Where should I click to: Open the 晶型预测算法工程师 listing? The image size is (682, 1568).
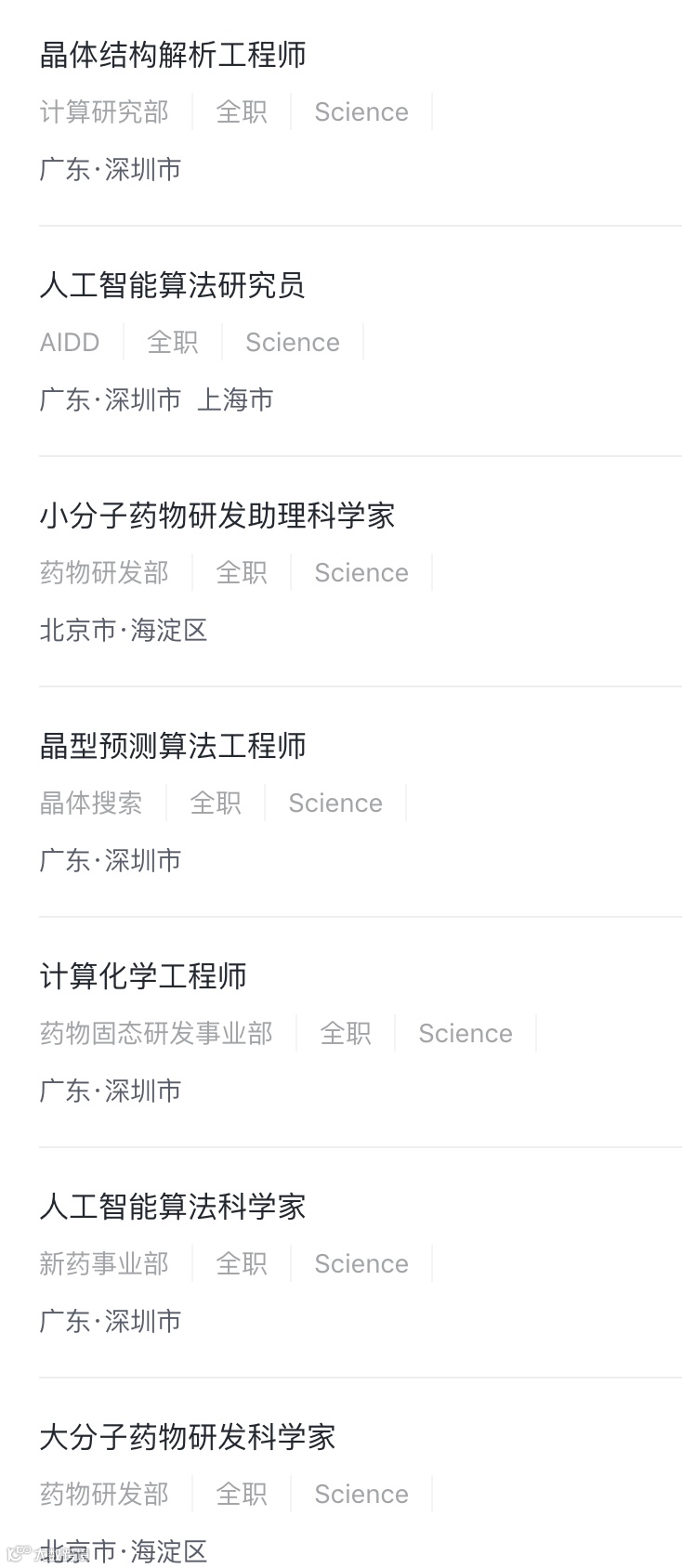tap(173, 747)
